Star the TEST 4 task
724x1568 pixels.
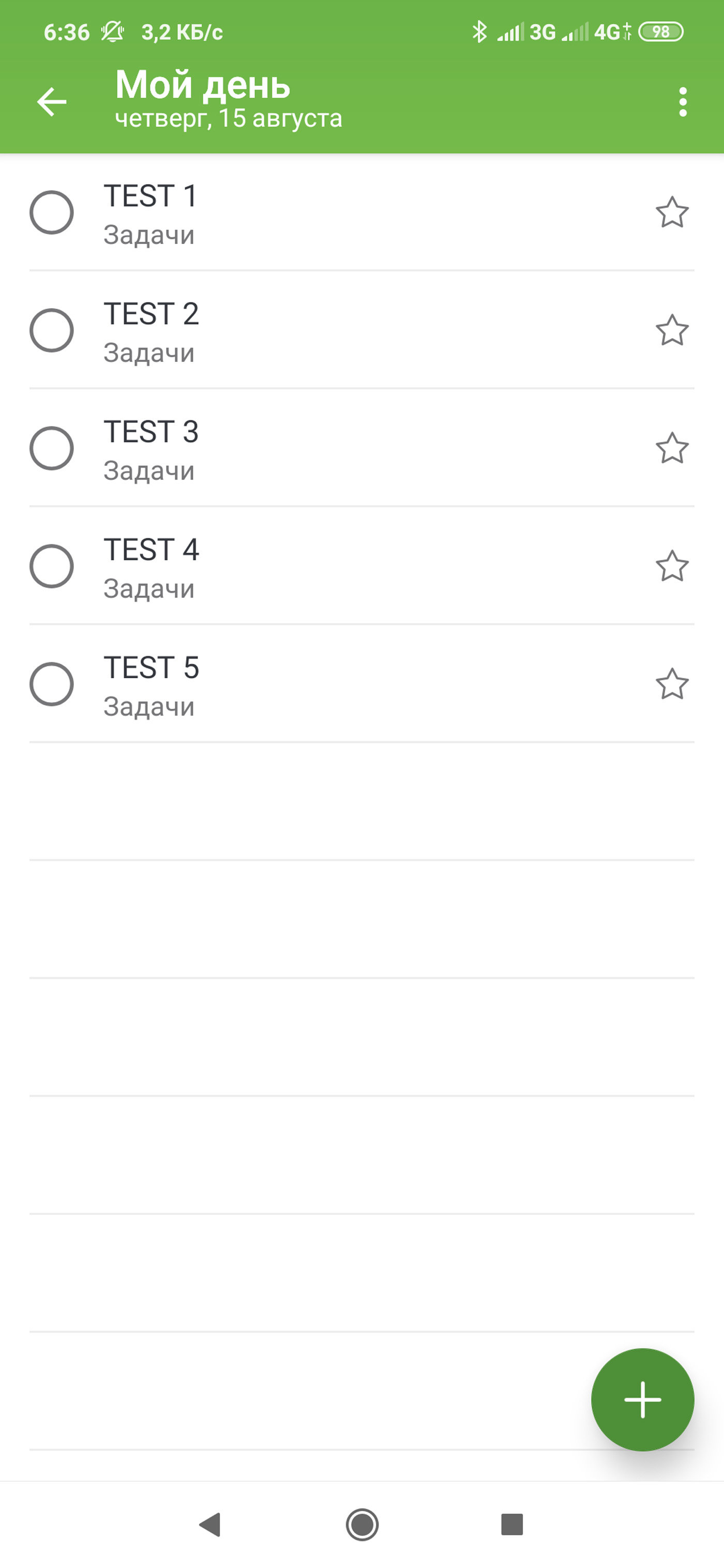[x=672, y=566]
